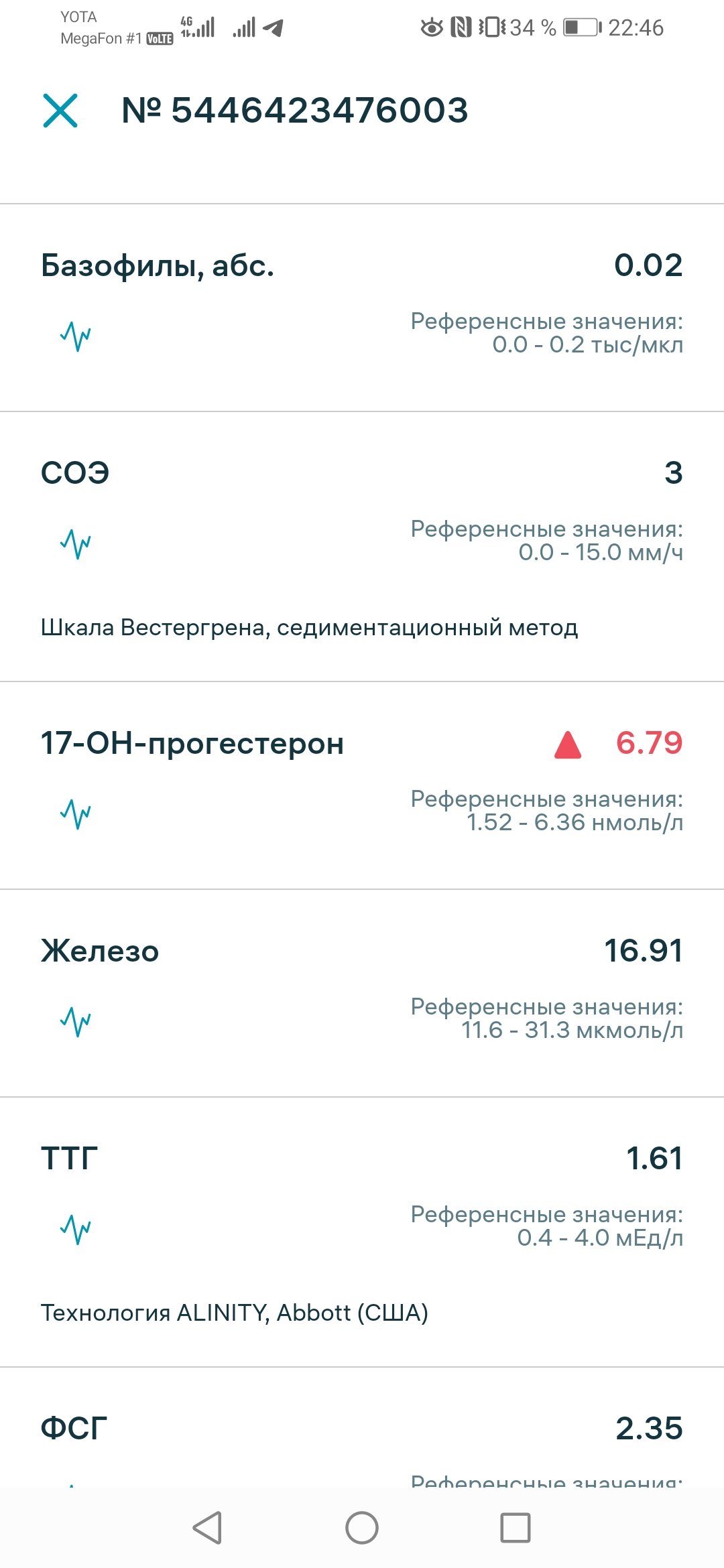Screen dimensions: 724x1568
Task: Open the trend chart for Базофилы, абс.
Action: [x=76, y=336]
